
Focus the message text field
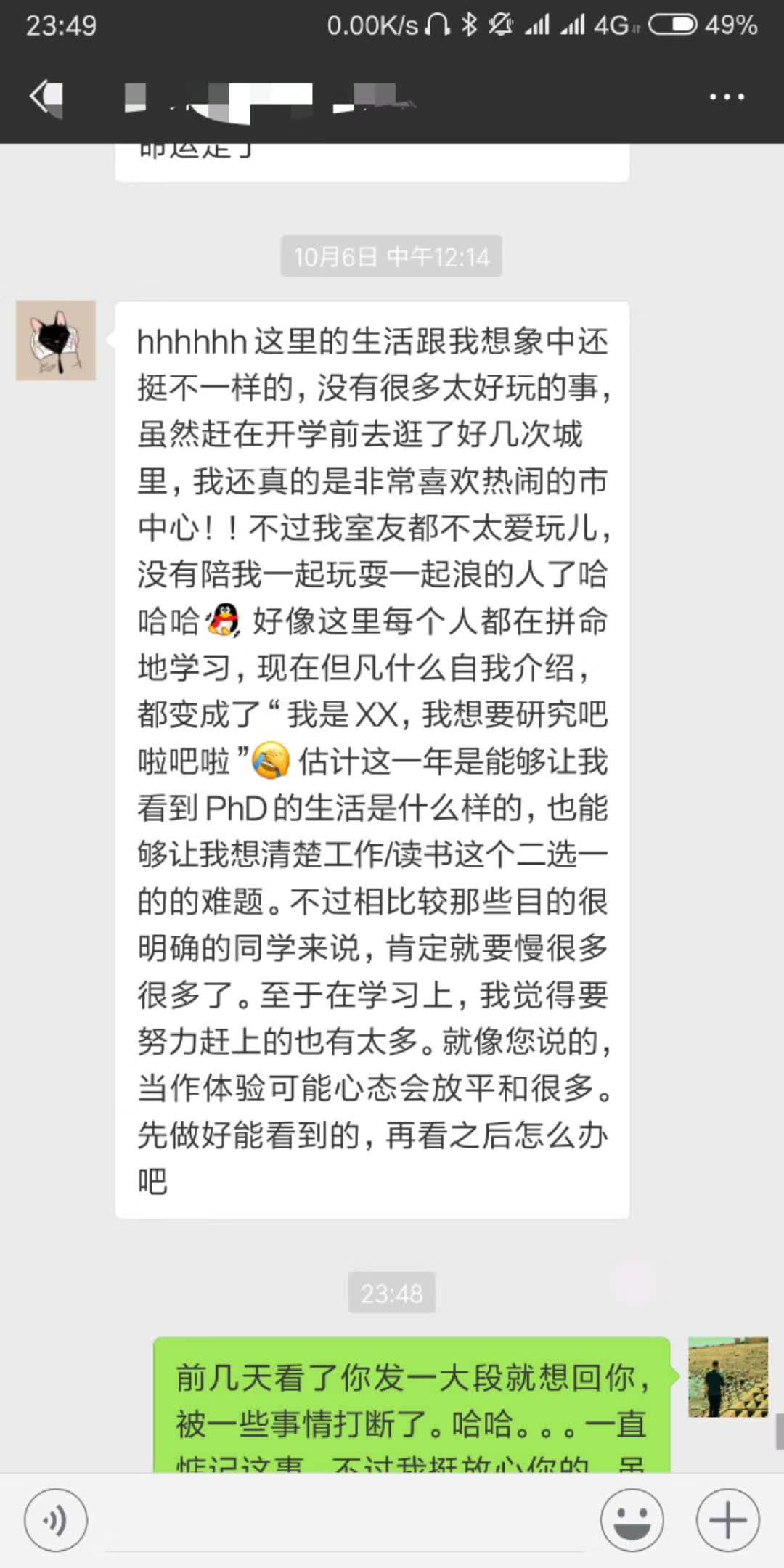(345, 1520)
